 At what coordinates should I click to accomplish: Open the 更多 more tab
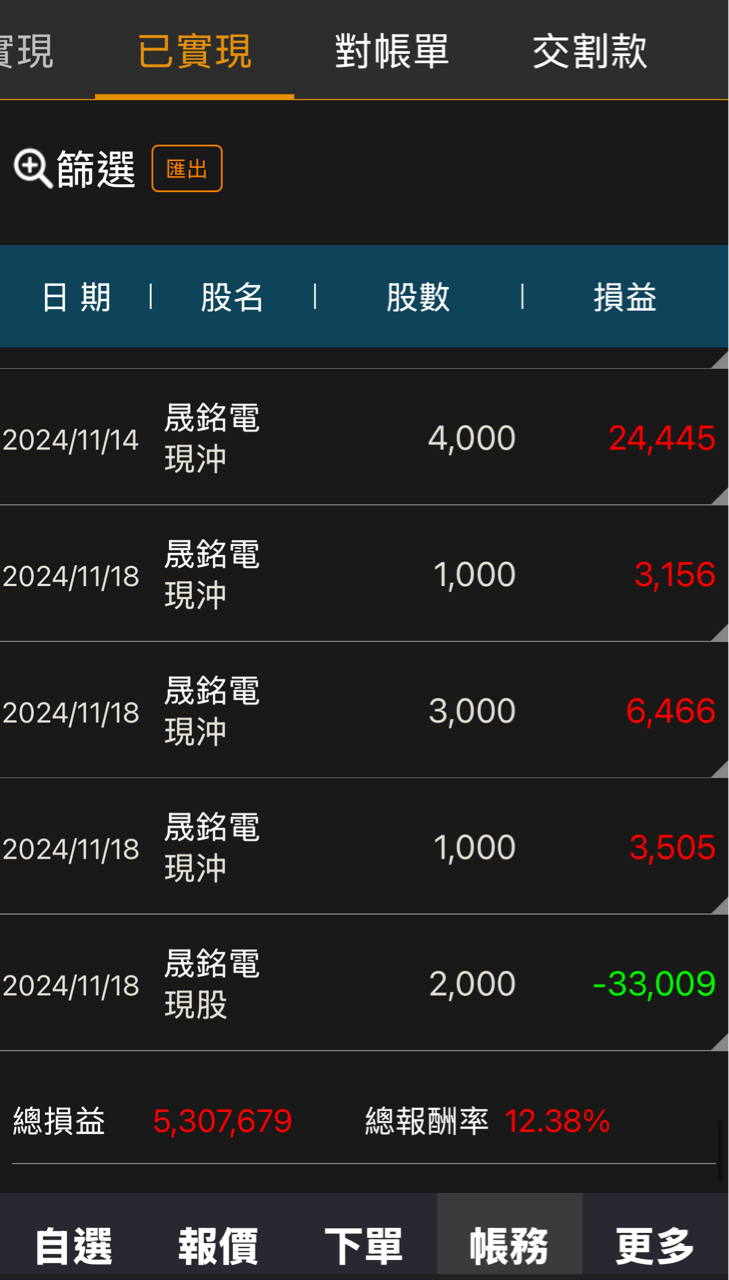point(655,1246)
